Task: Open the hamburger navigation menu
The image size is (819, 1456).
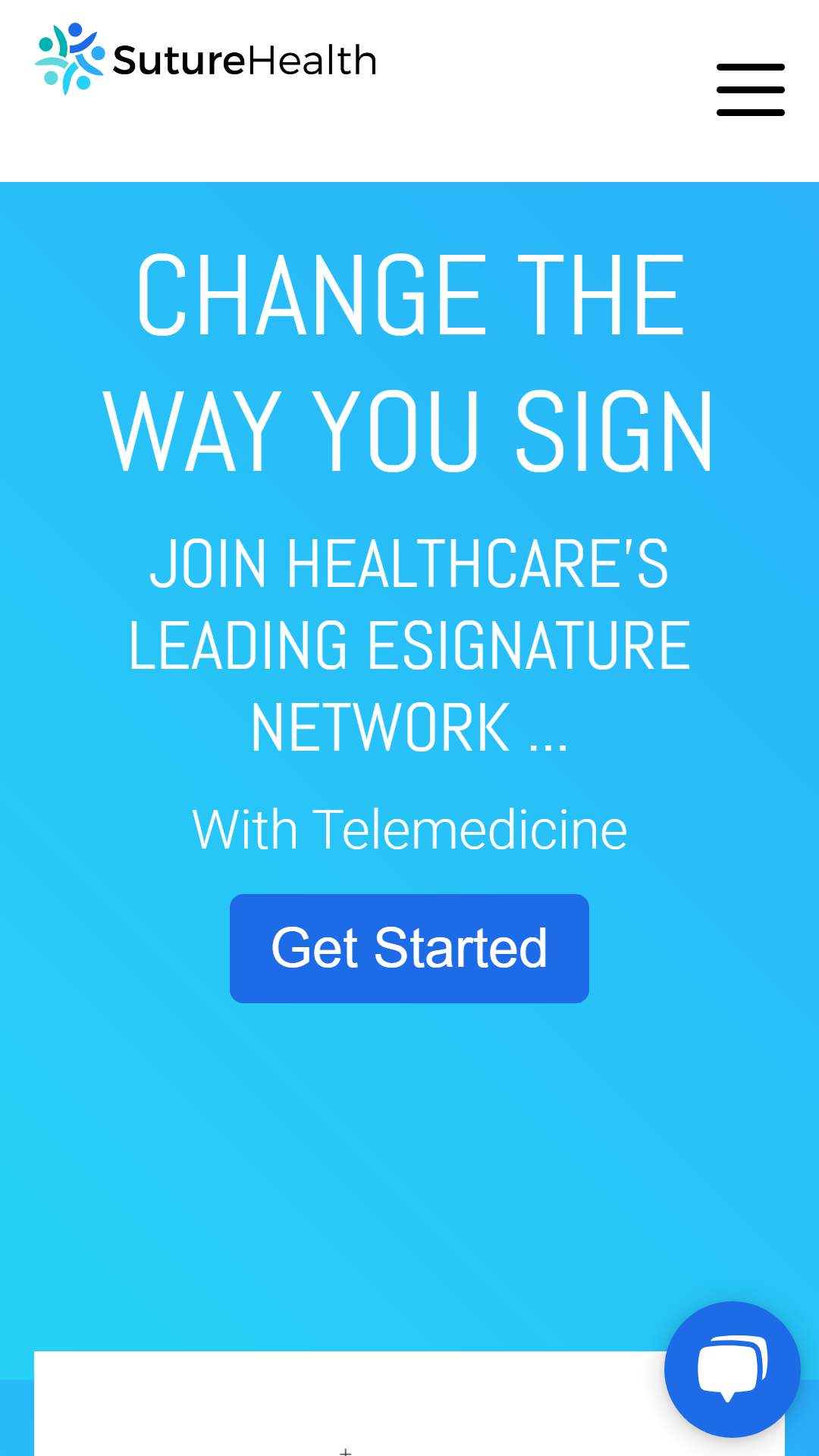Action: coord(750,89)
